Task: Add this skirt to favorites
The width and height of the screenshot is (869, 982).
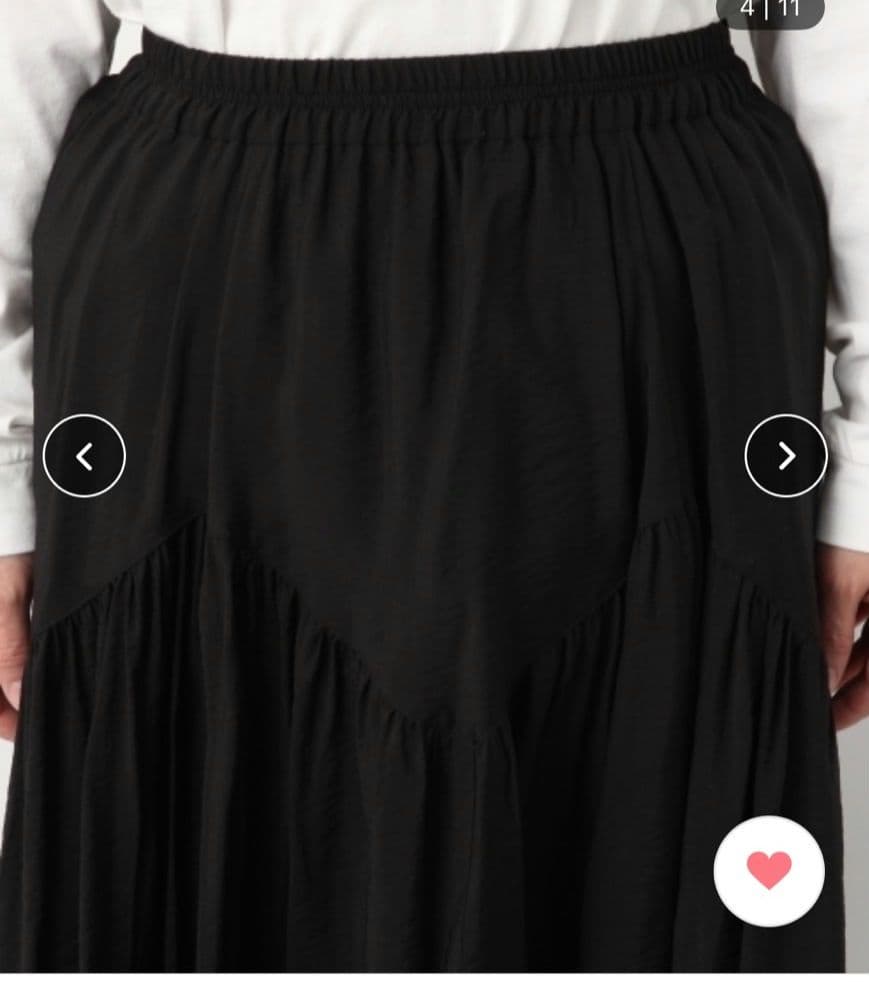Action: [x=768, y=870]
